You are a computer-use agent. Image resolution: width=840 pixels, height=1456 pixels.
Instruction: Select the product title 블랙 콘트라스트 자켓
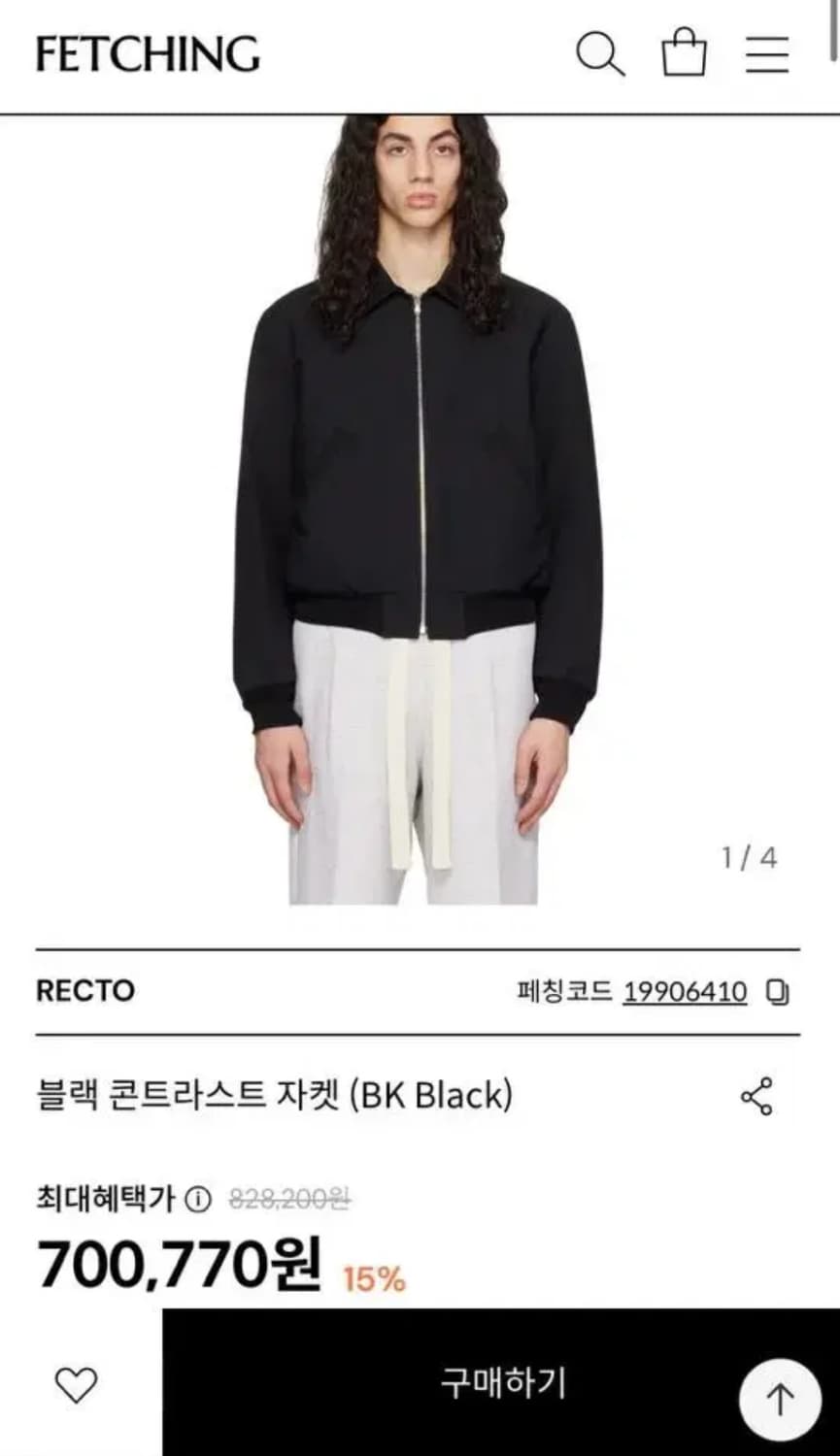click(x=272, y=1093)
